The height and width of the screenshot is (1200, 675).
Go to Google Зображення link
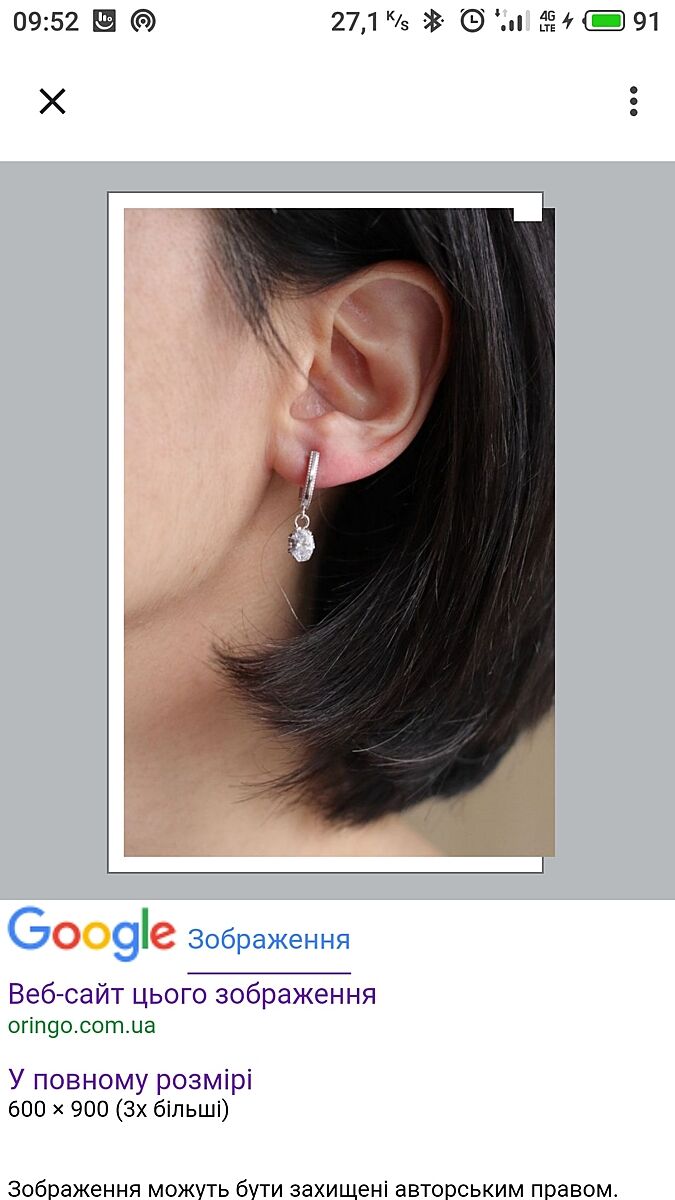[x=269, y=940]
